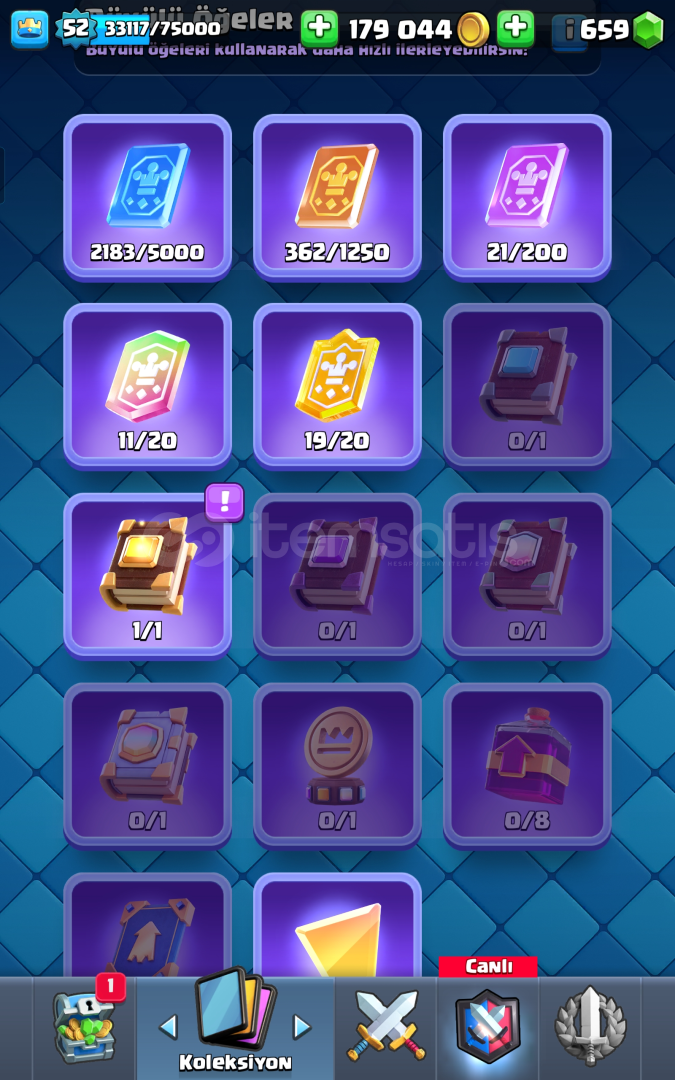Open the golden book of books 1/1
675x1080 pixels.
pyautogui.click(x=147, y=575)
